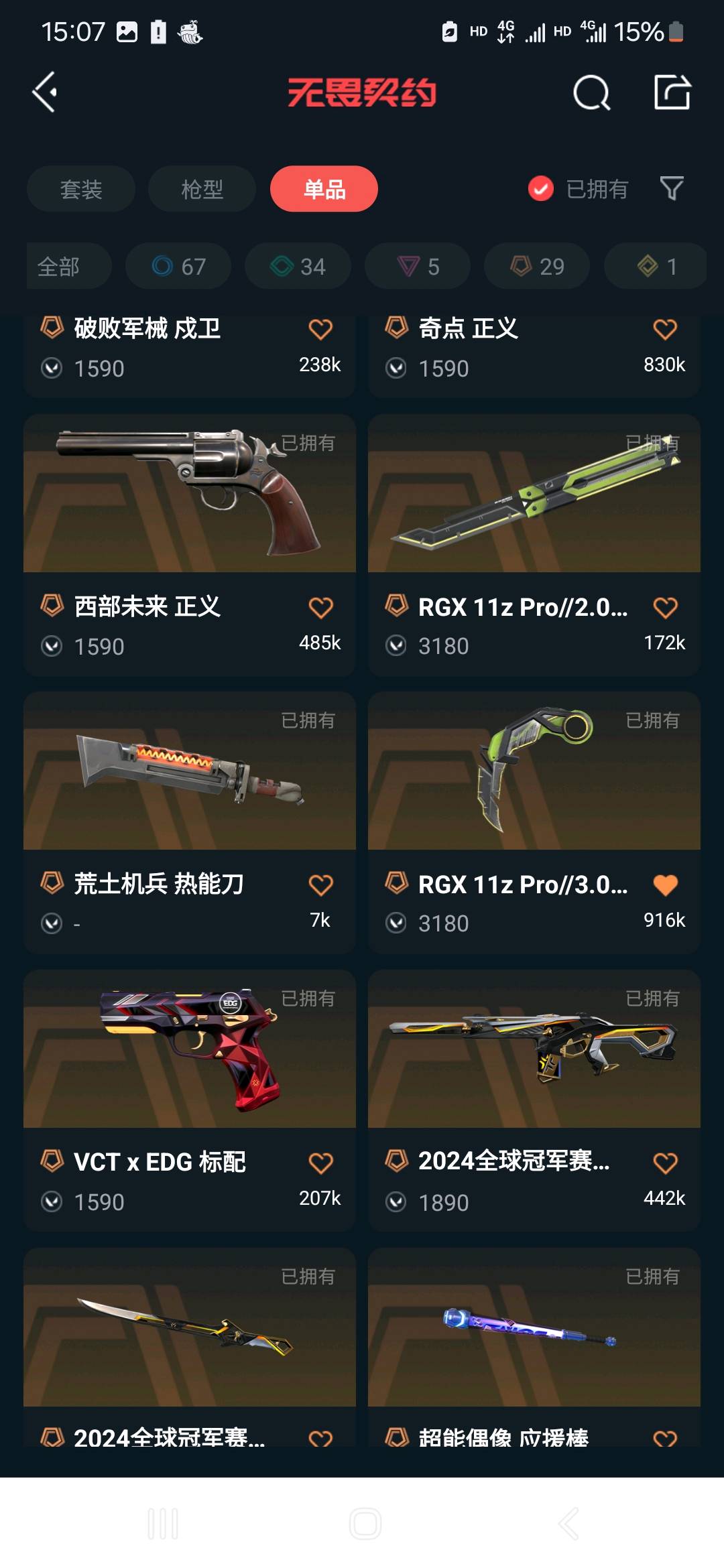724x1568 pixels.
Task: Open the search icon in the header
Action: (591, 92)
